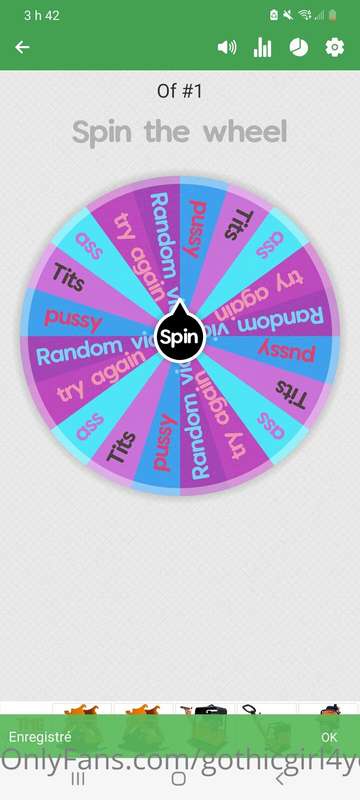Open the bar chart statistics

263,47
